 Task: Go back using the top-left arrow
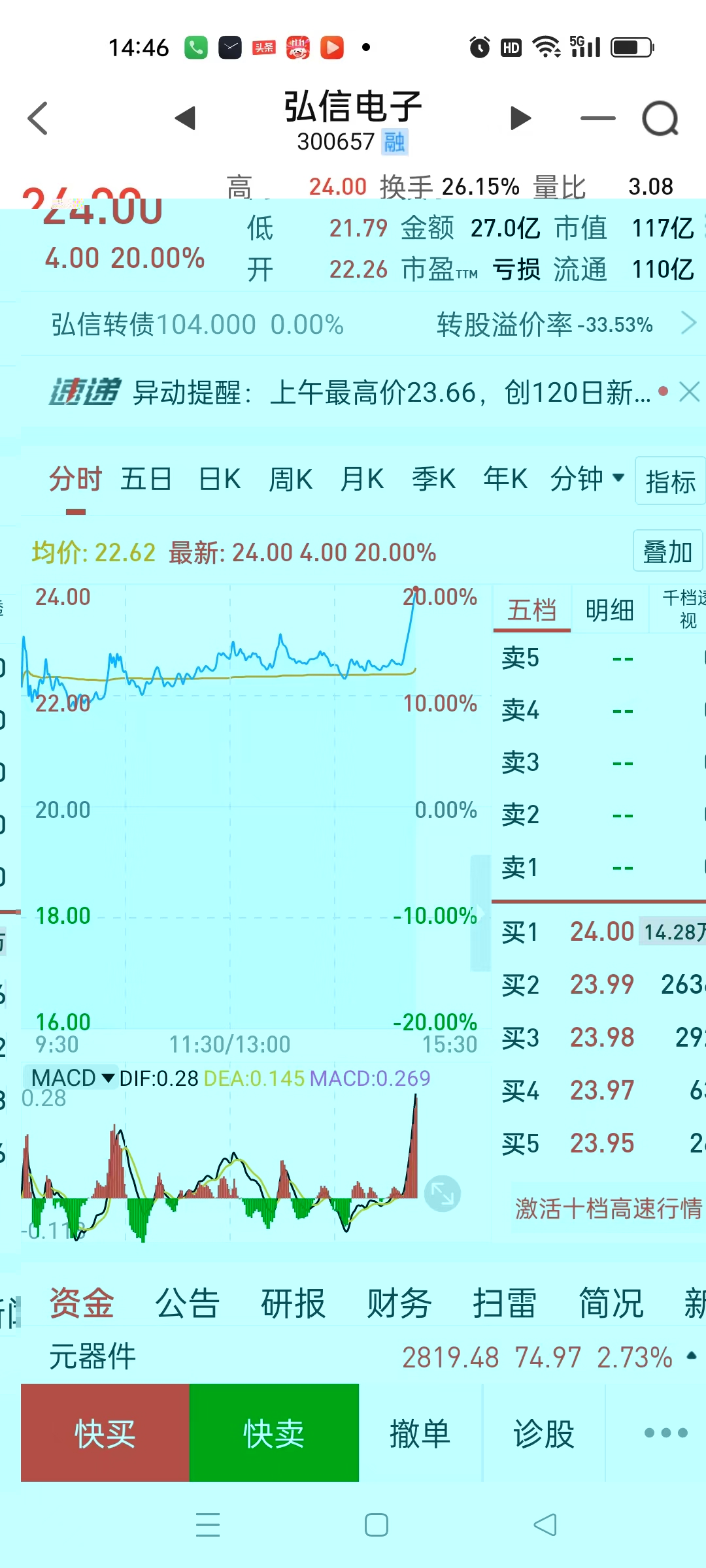coord(38,119)
